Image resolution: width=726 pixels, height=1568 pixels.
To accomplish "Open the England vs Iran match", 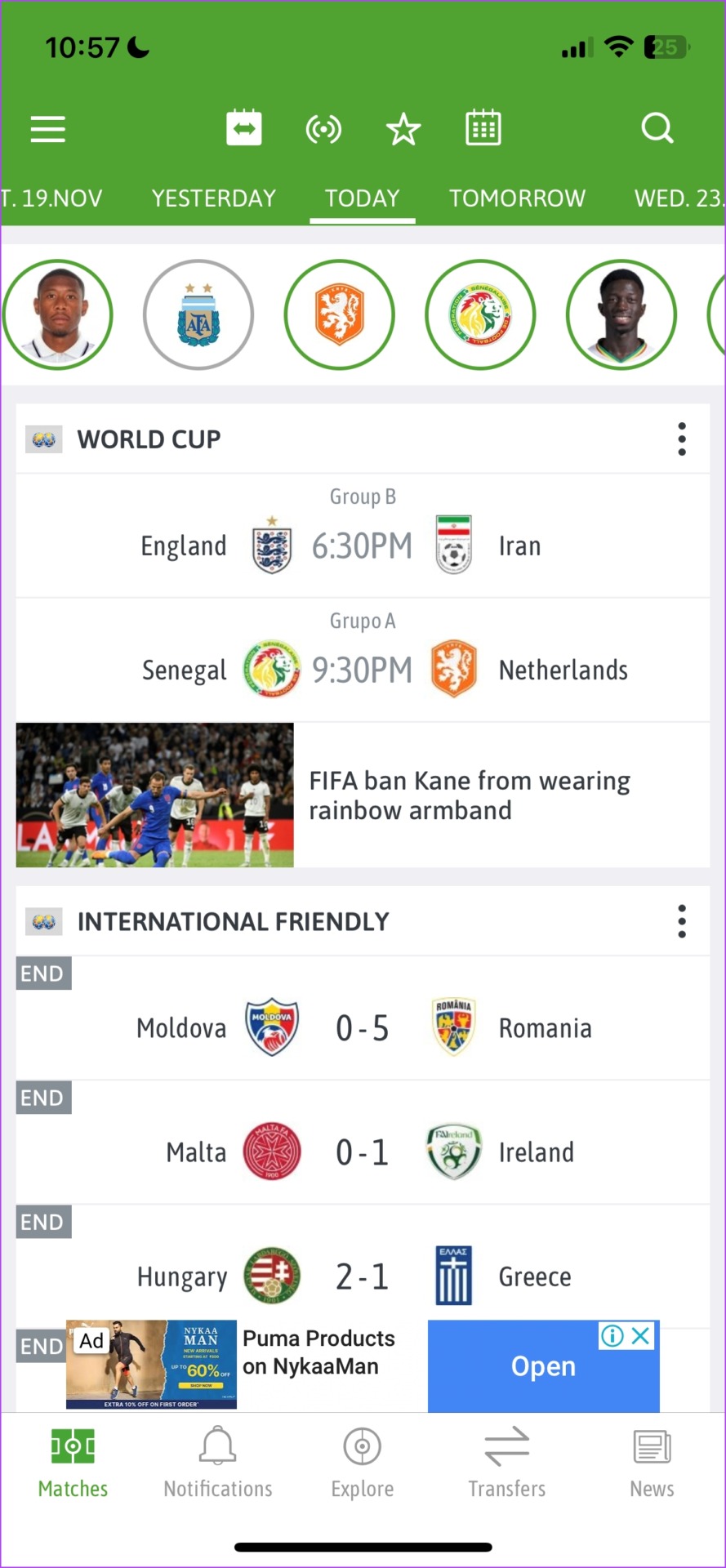I will (x=363, y=536).
